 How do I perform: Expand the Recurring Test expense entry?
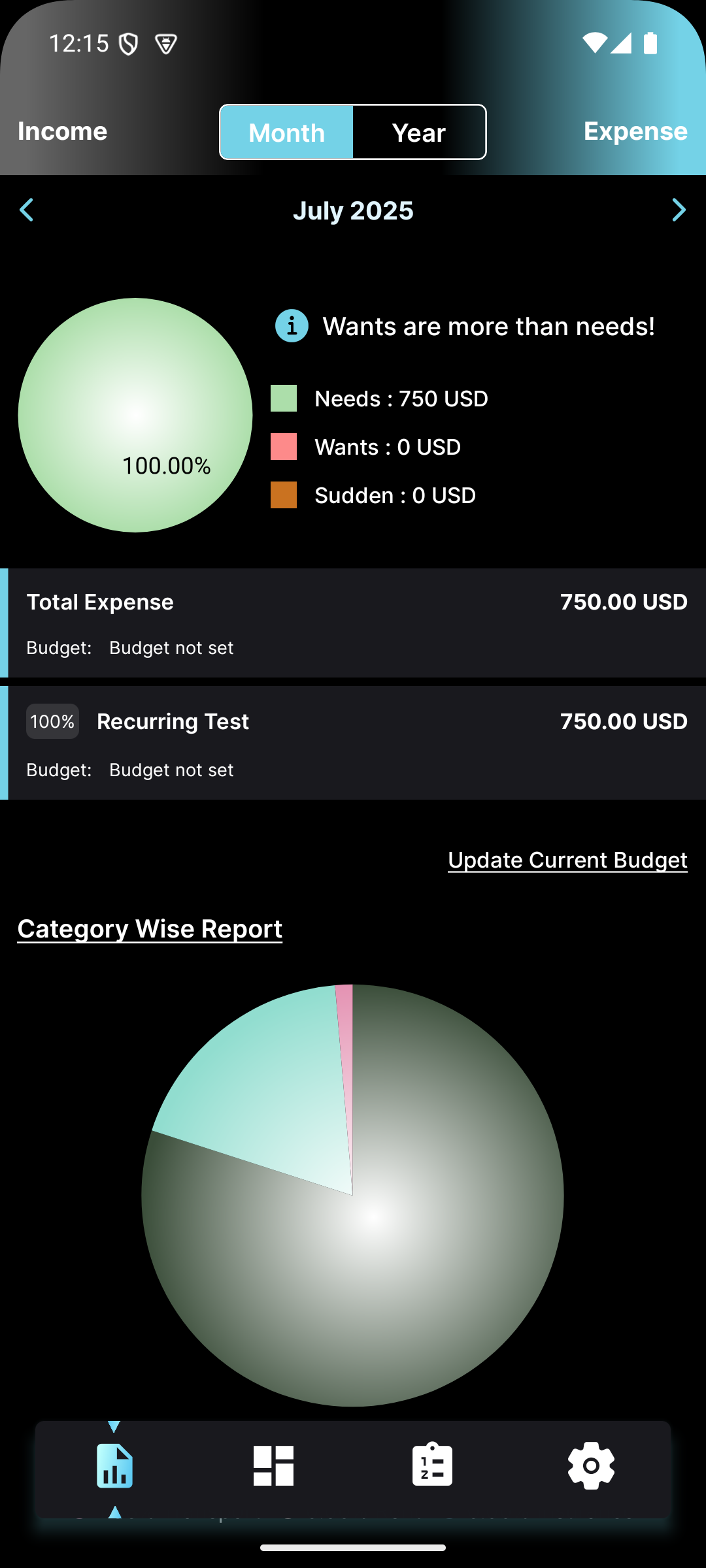pos(353,743)
